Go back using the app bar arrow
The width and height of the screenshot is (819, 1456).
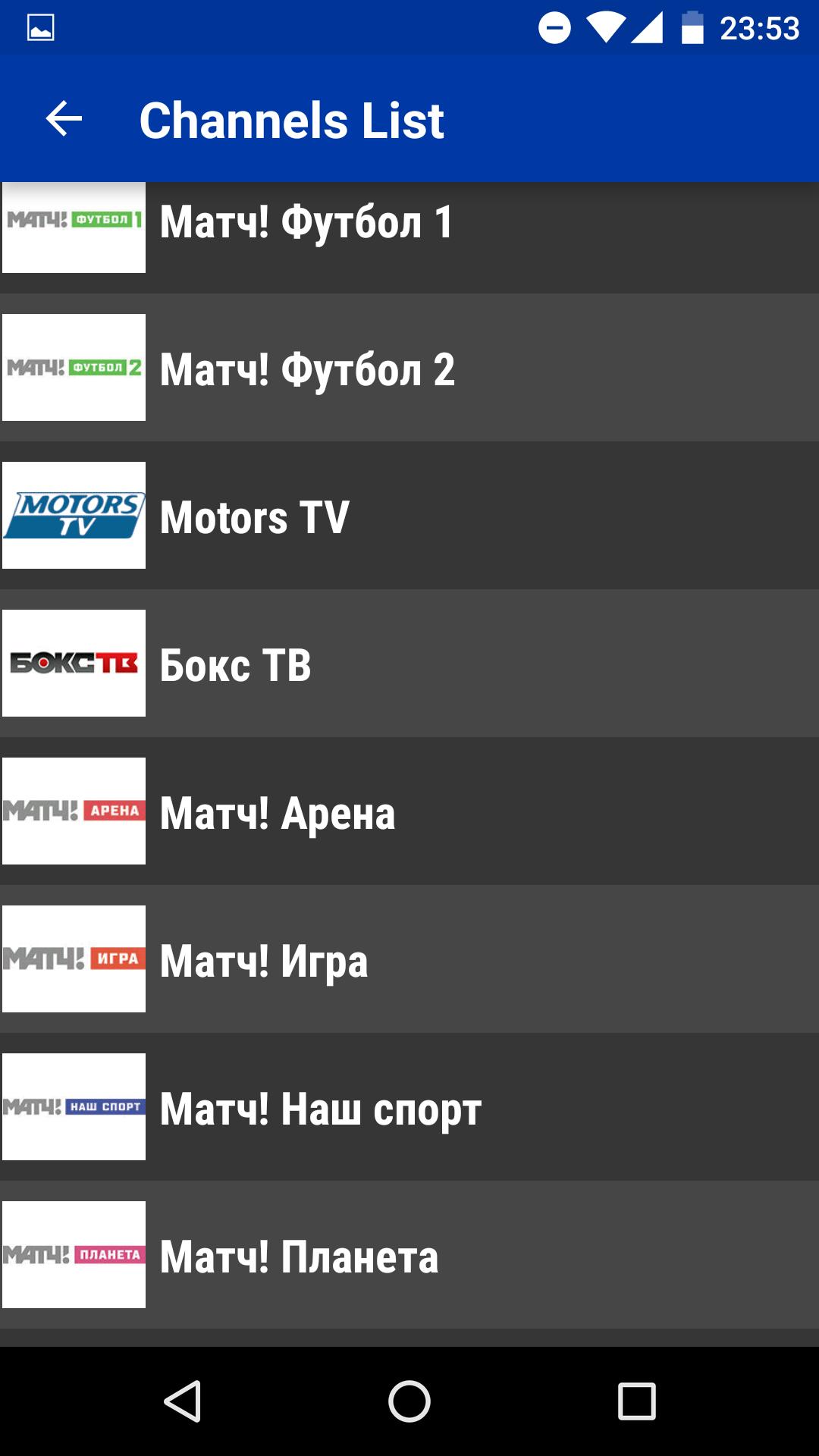tap(64, 119)
